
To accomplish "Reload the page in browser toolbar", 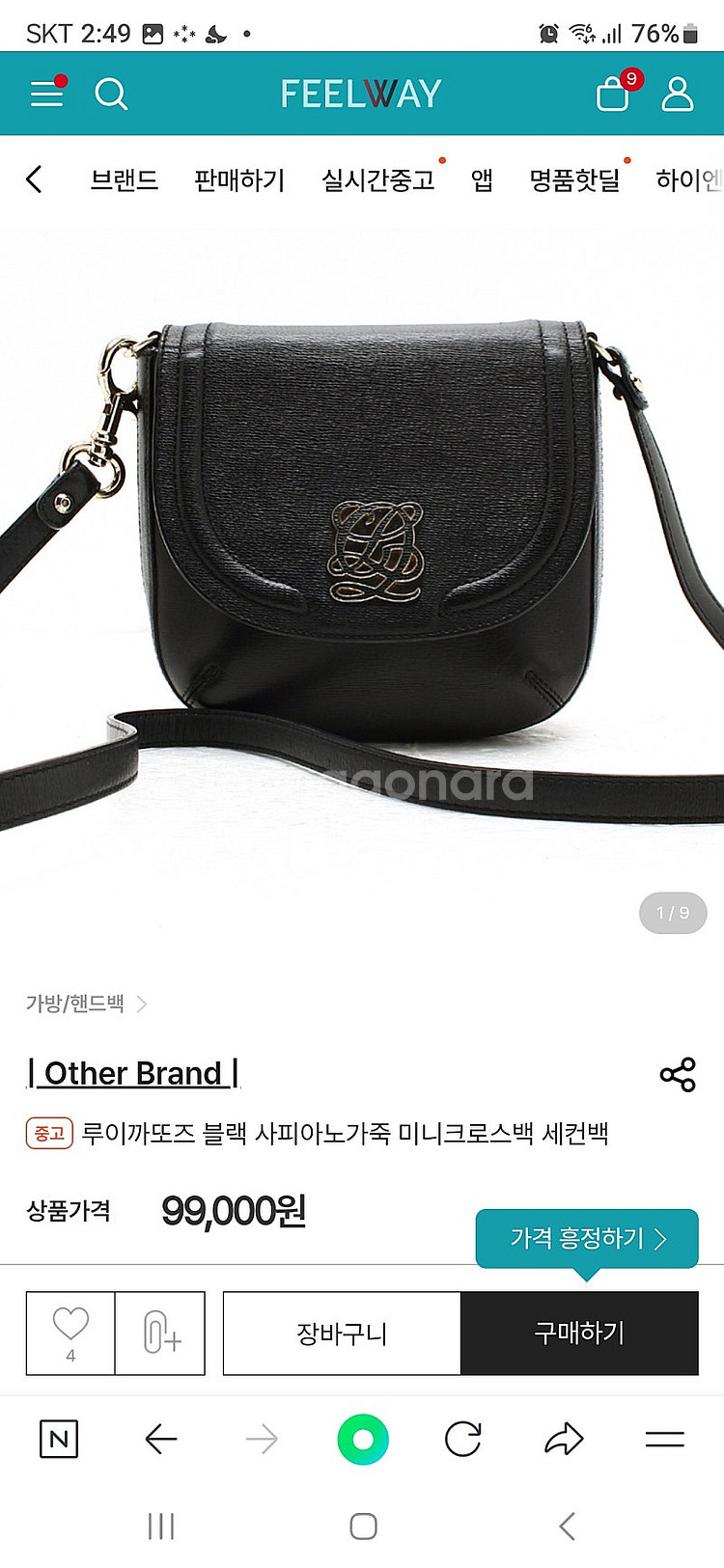I will click(463, 1440).
